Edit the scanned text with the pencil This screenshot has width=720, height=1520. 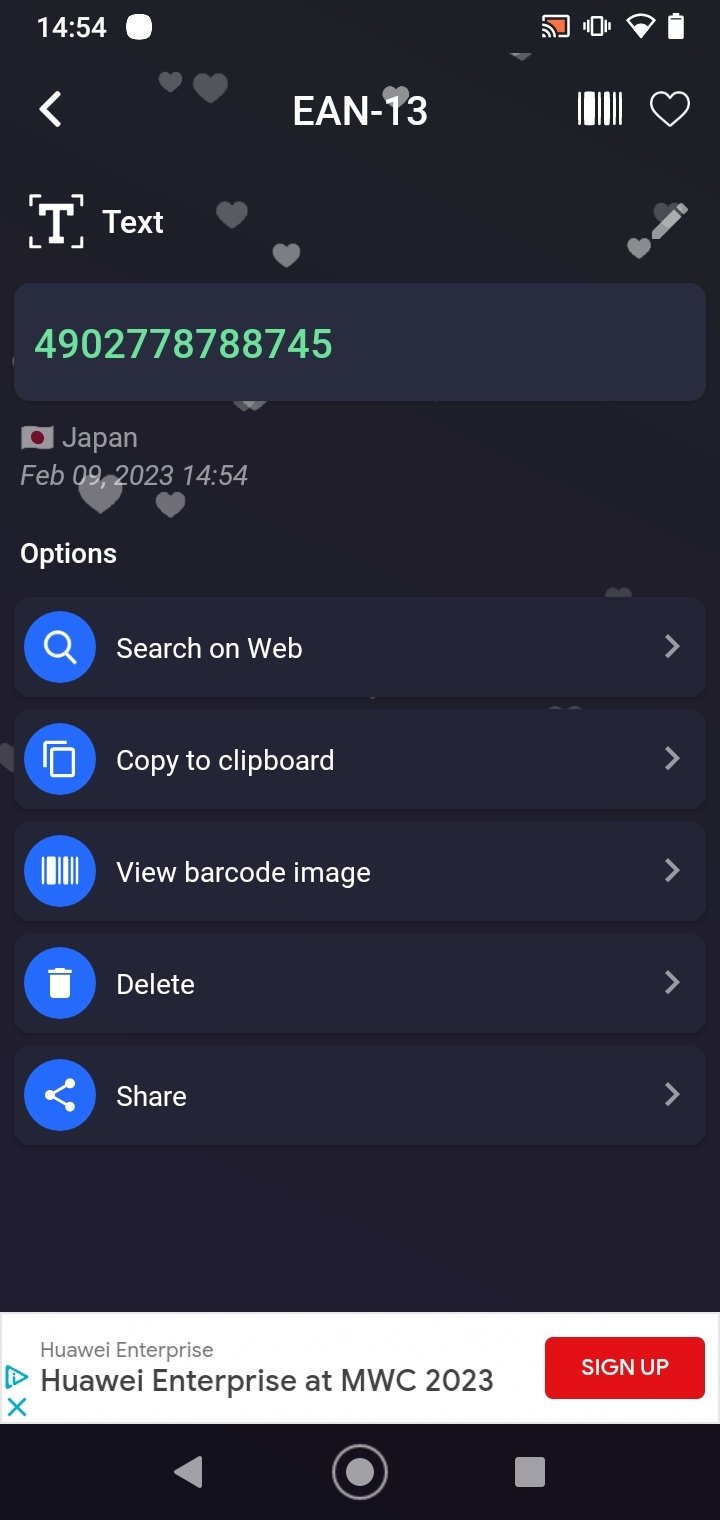[668, 221]
